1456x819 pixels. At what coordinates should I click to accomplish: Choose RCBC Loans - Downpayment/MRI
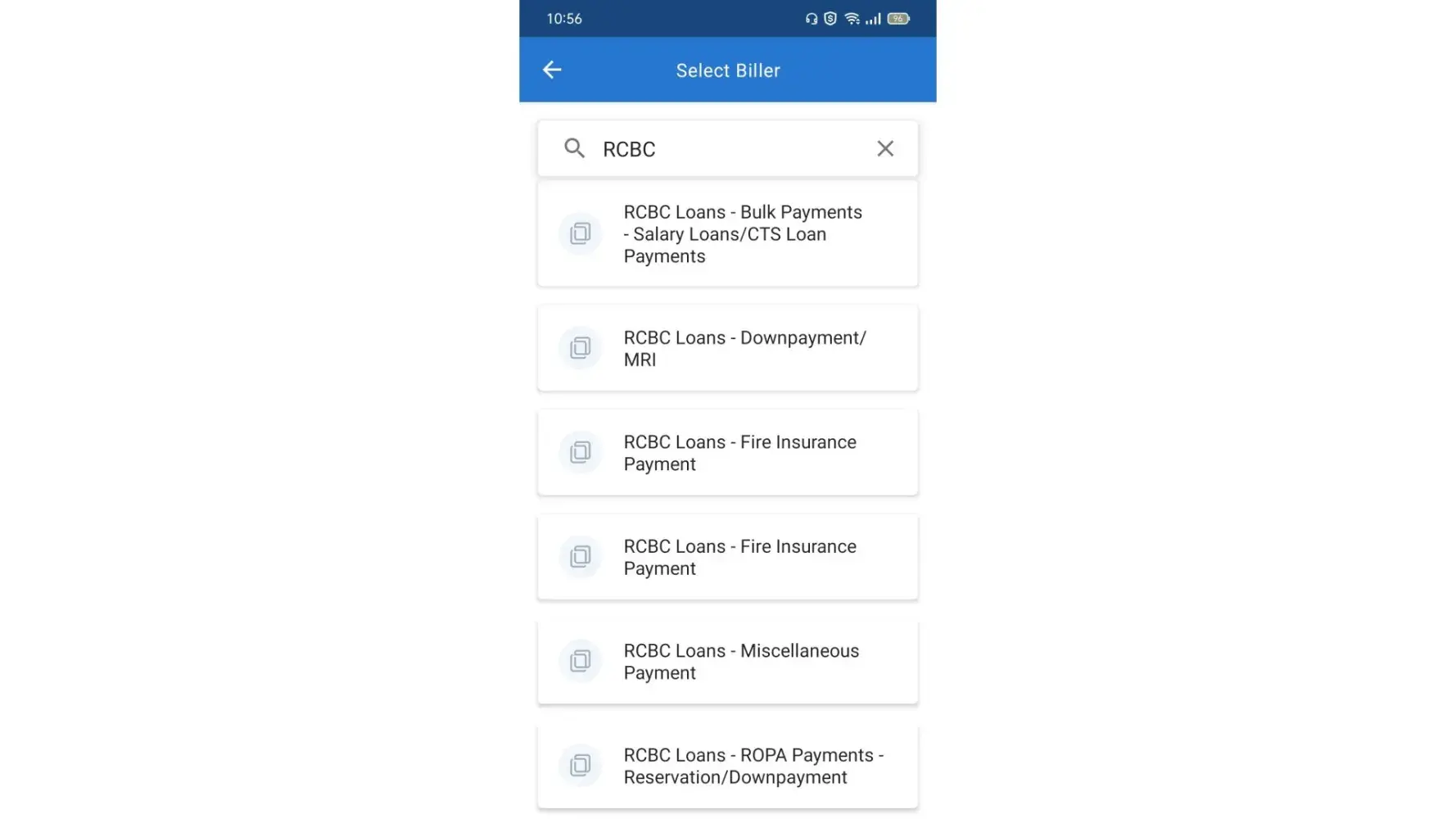tap(727, 349)
